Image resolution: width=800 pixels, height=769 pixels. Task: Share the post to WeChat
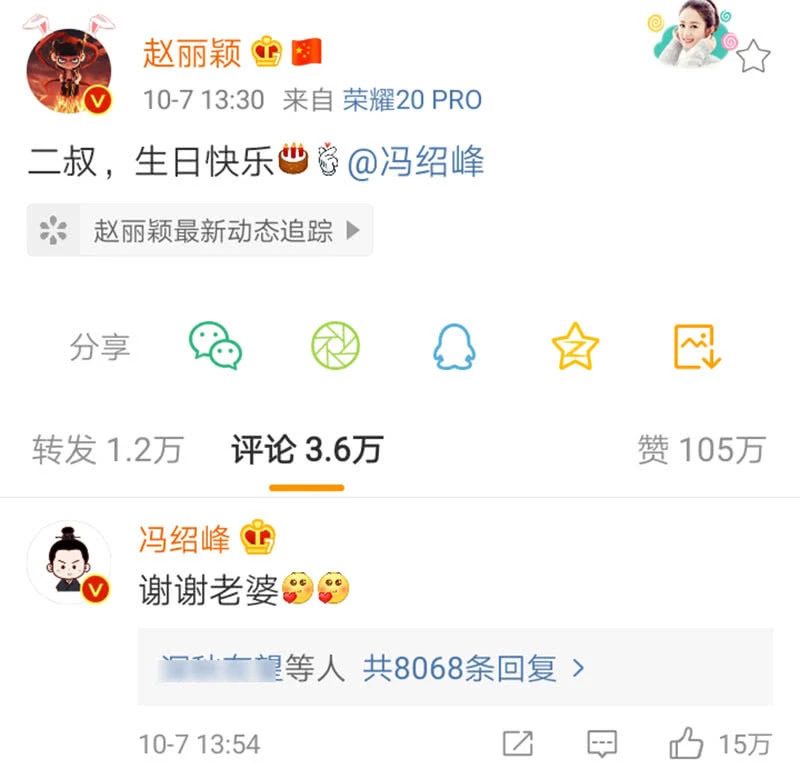[x=215, y=347]
